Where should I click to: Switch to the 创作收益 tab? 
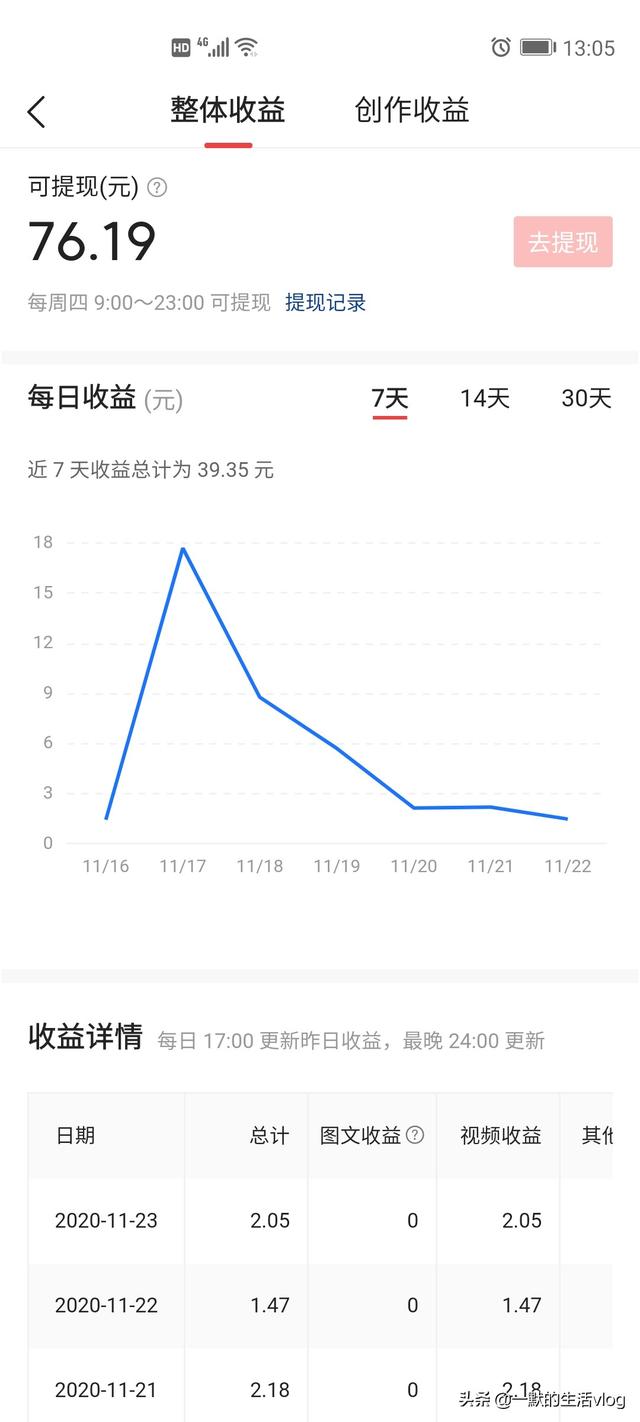coord(411,110)
